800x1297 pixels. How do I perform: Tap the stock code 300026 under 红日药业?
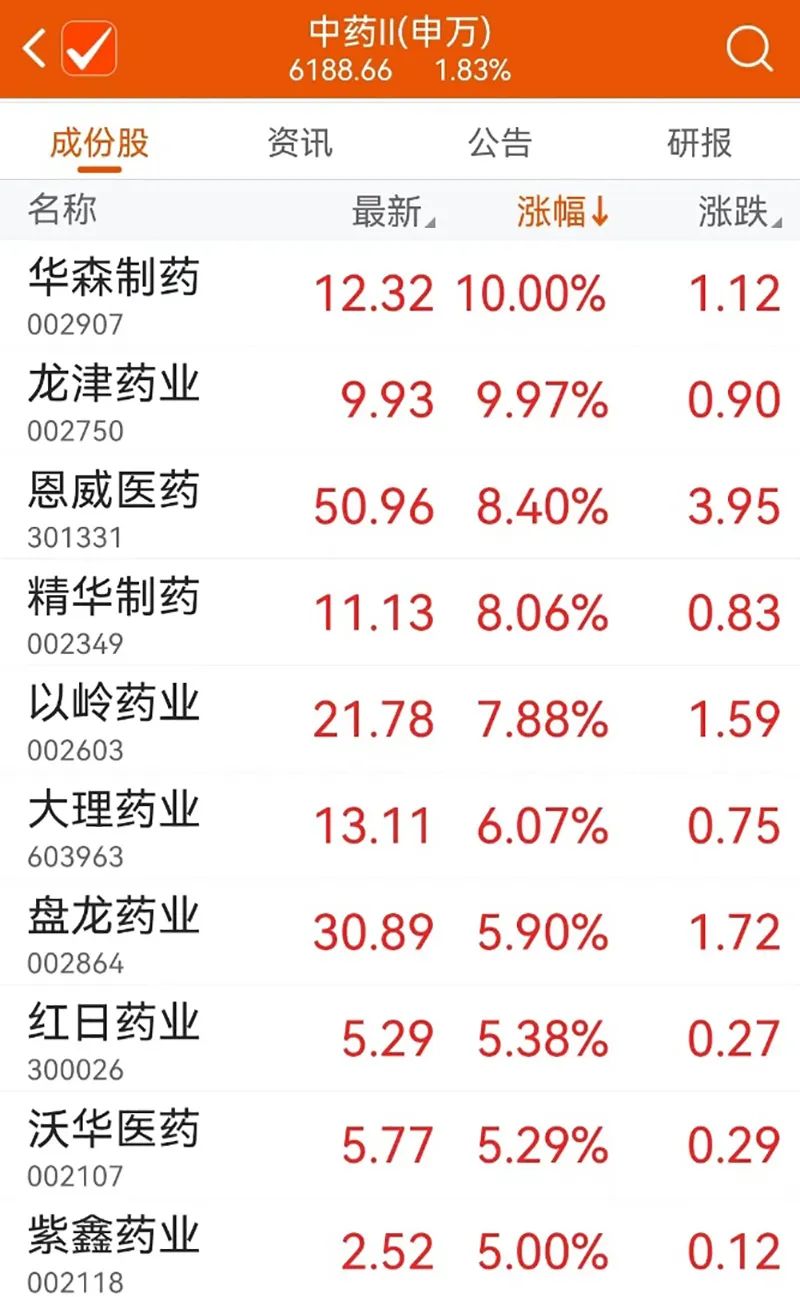point(73,1069)
